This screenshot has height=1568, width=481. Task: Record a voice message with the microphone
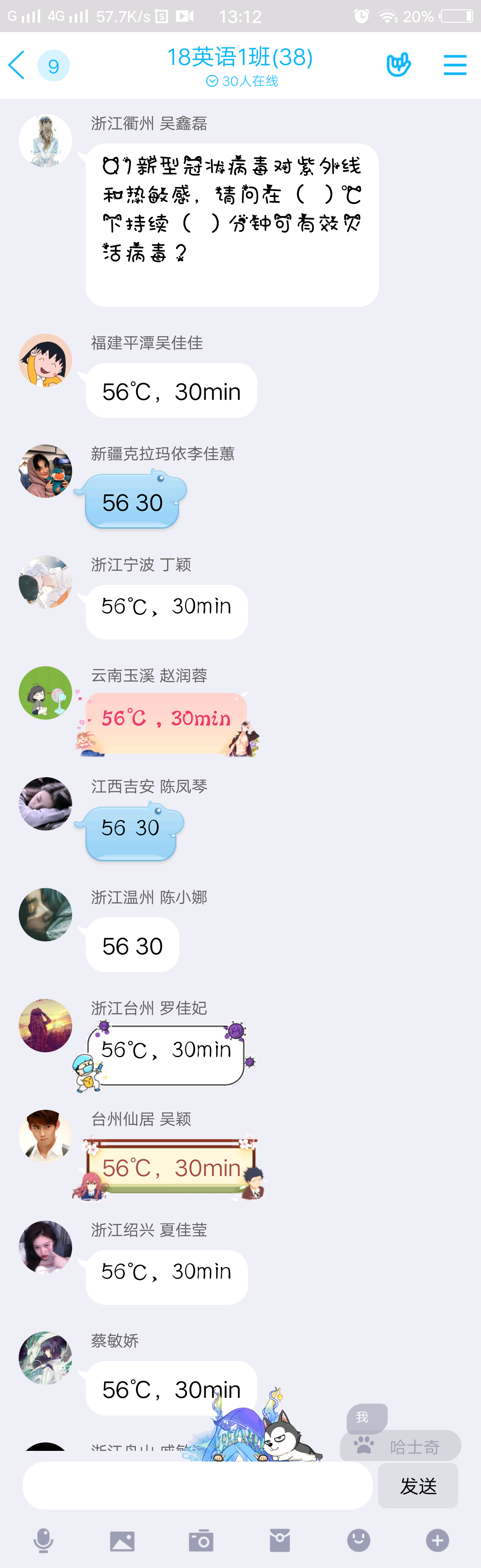click(43, 1540)
